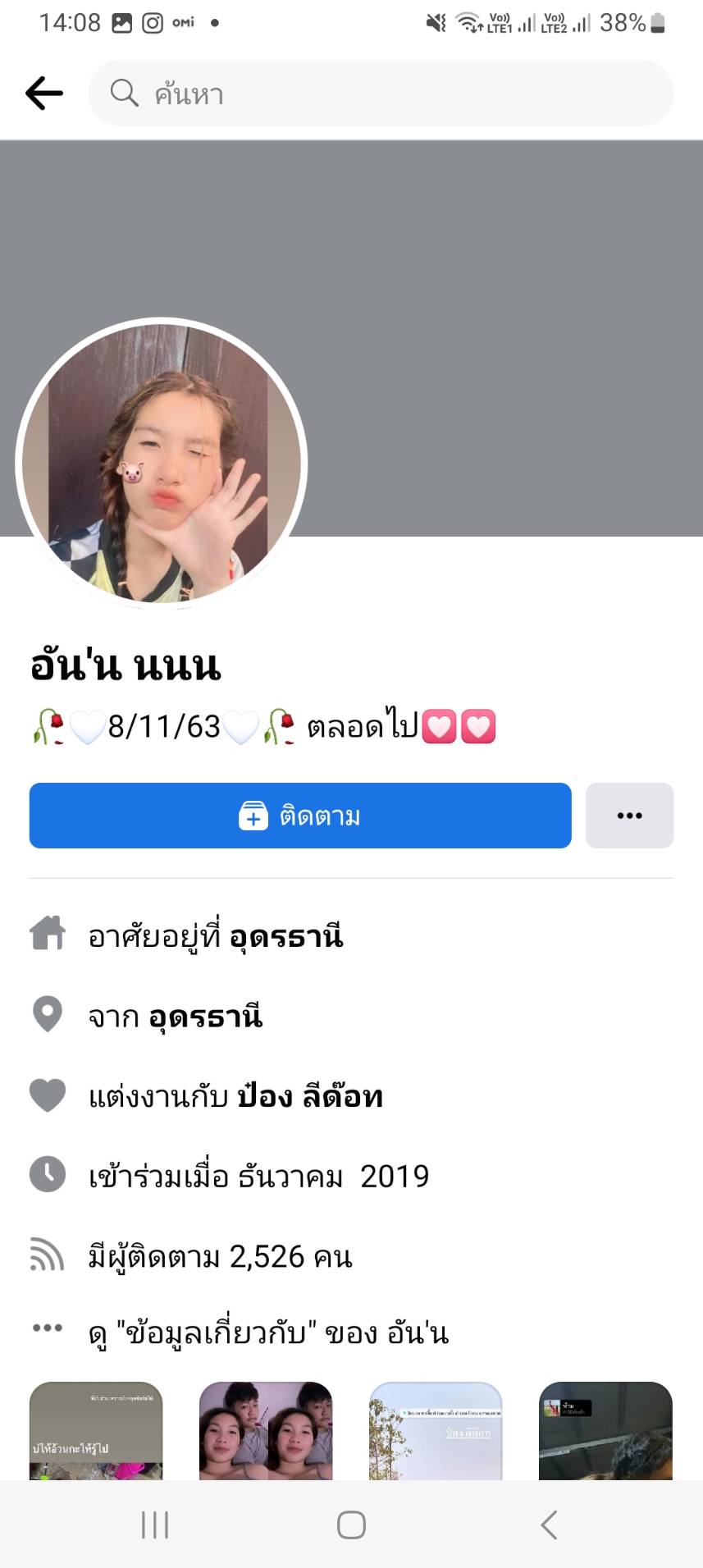Open the photo tile with two selfies
Viewport: 703px width, 1568px height.
[x=266, y=1431]
